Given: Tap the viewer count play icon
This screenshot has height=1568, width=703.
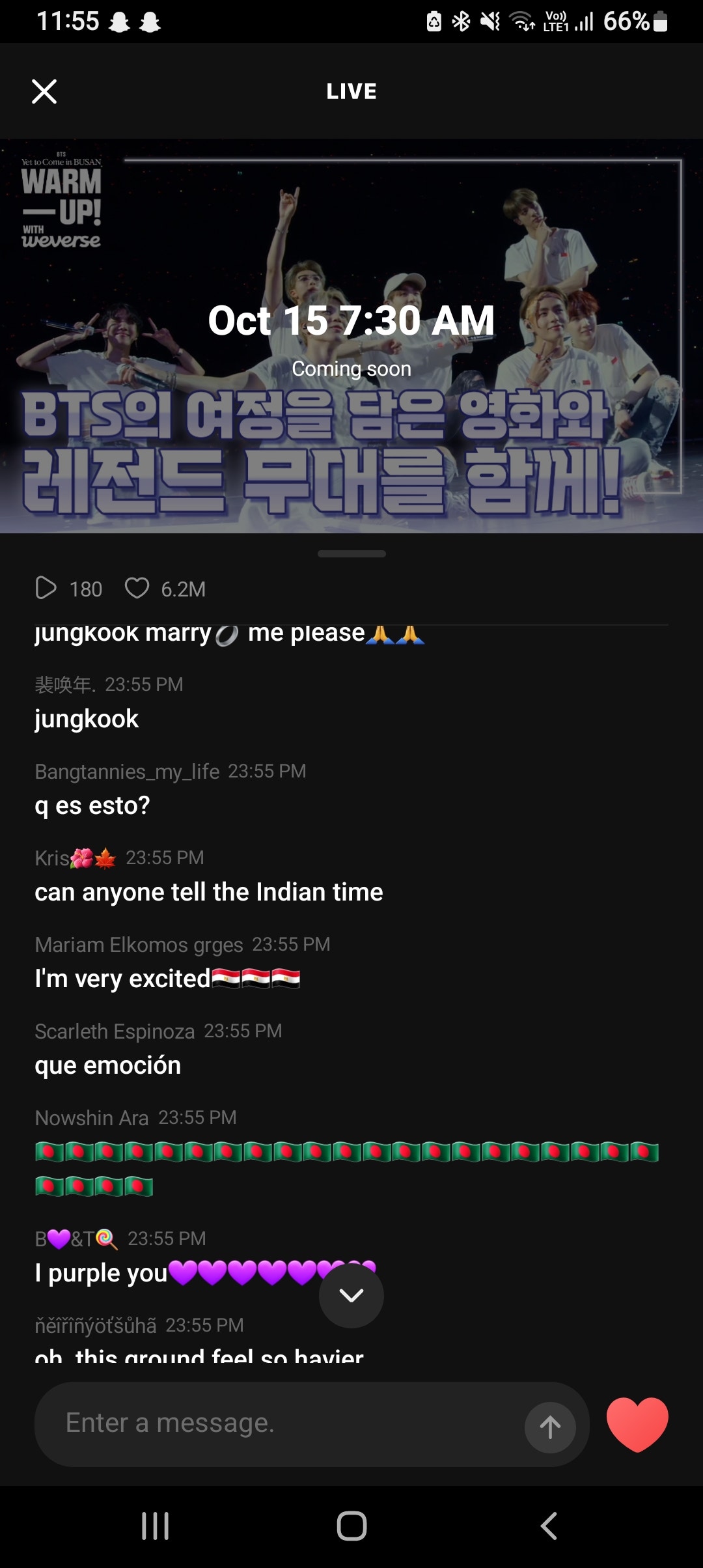Looking at the screenshot, I should 47,588.
